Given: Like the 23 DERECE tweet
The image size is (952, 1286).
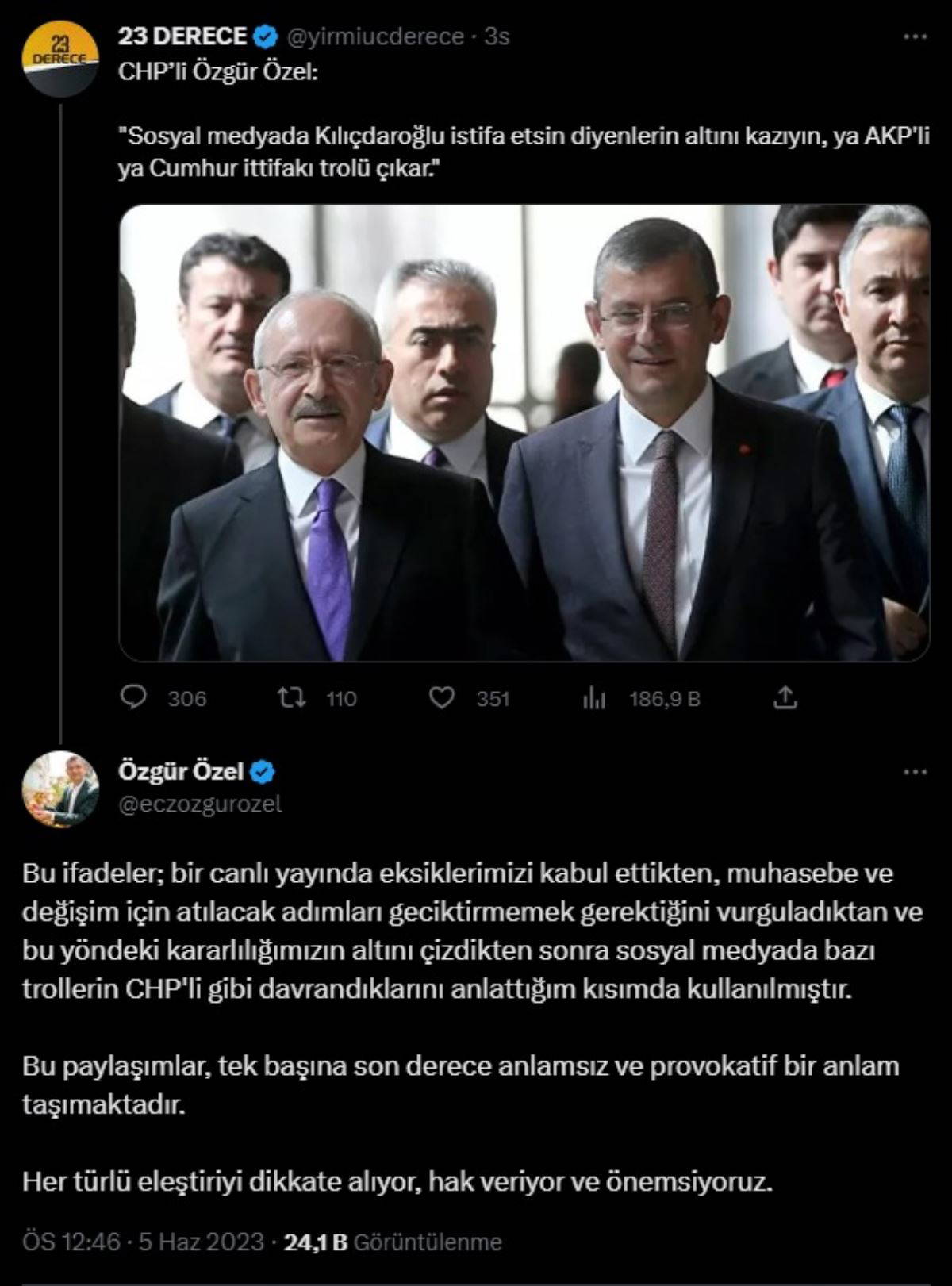Looking at the screenshot, I should [x=441, y=698].
